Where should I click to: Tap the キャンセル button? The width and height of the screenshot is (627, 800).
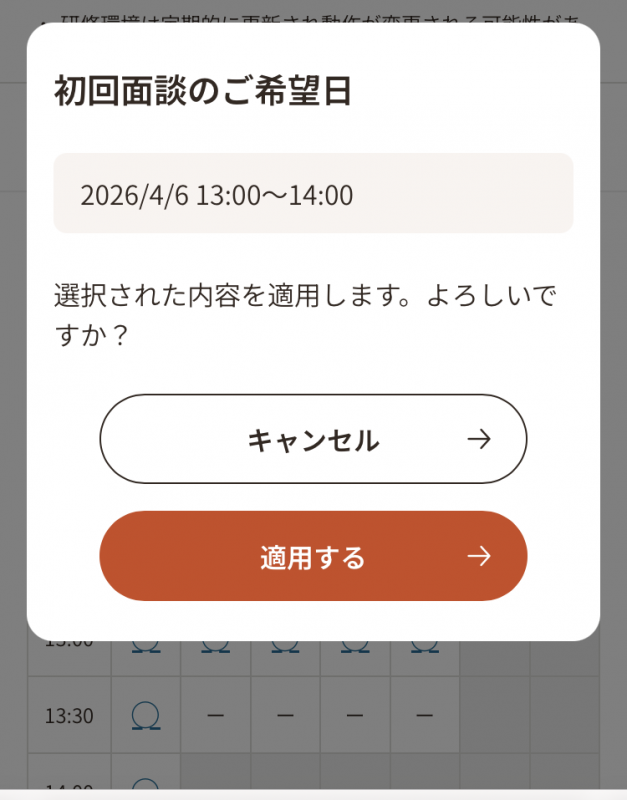click(313, 439)
